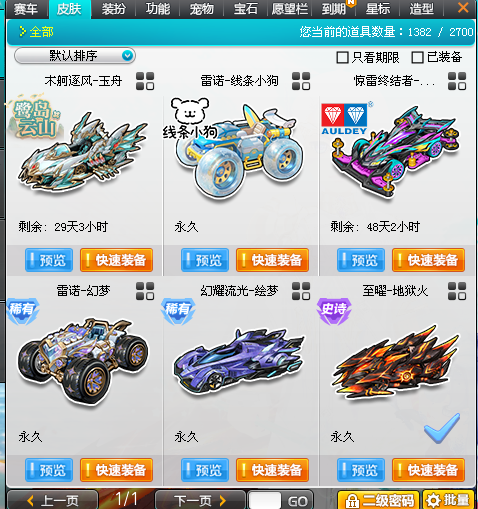Image resolution: width=478 pixels, height=509 pixels.
Task: Open the 宝石 tab
Action: point(246,9)
